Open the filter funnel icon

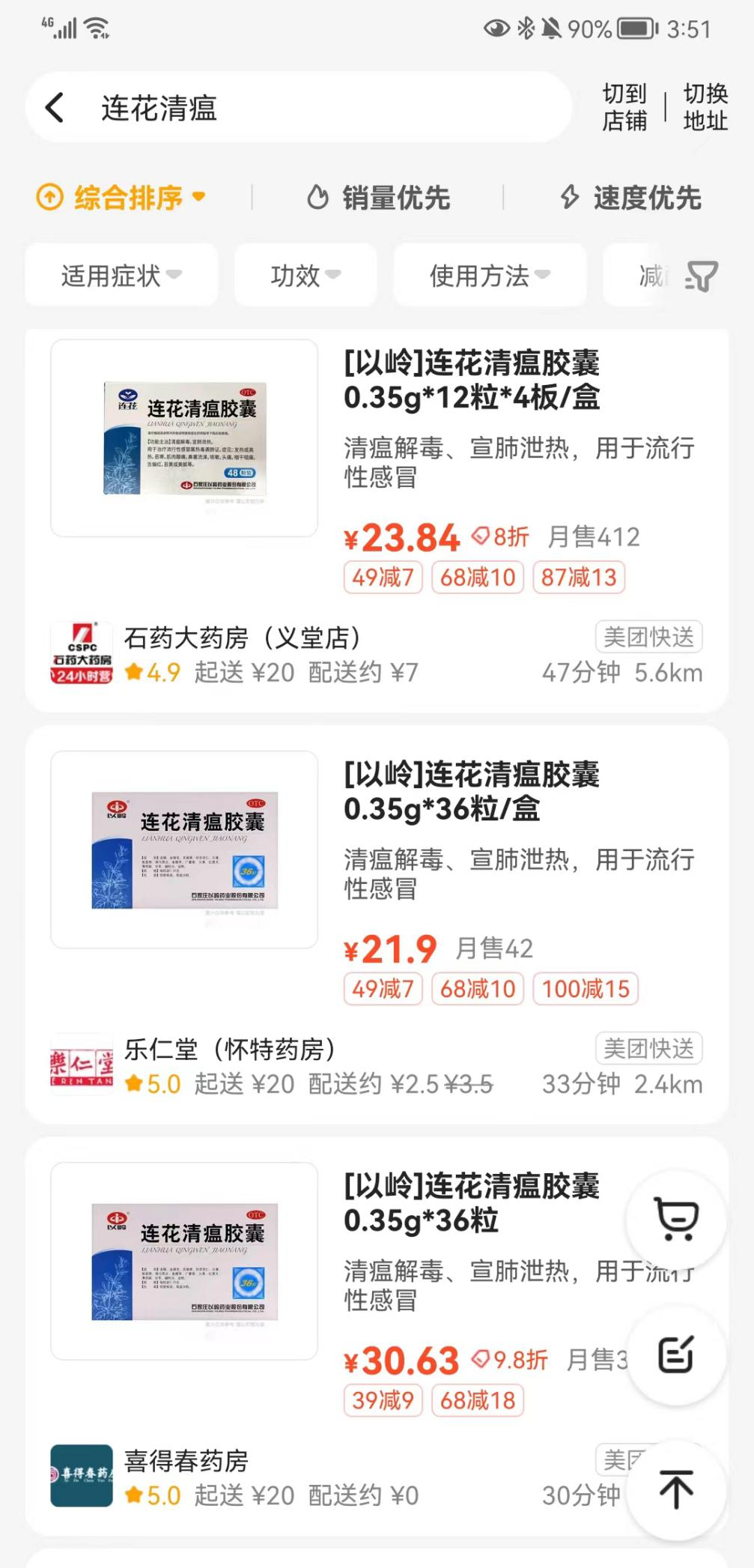pos(702,276)
